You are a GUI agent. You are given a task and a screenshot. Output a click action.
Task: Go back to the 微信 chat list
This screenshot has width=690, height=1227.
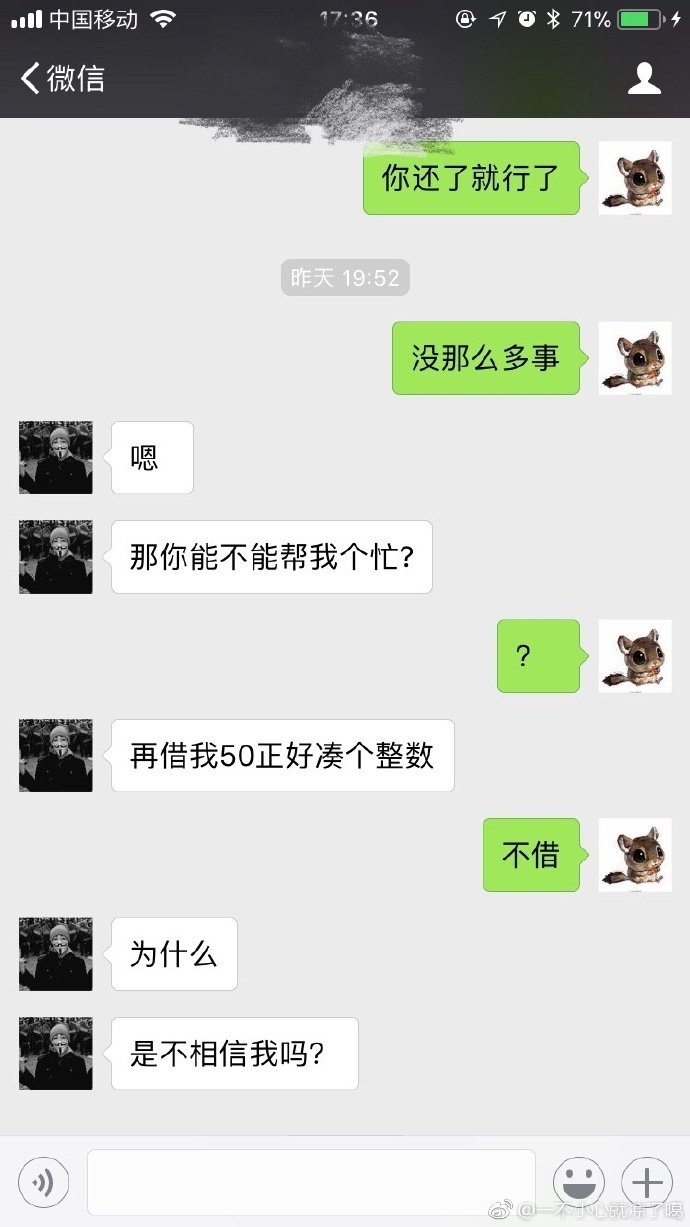point(62,78)
